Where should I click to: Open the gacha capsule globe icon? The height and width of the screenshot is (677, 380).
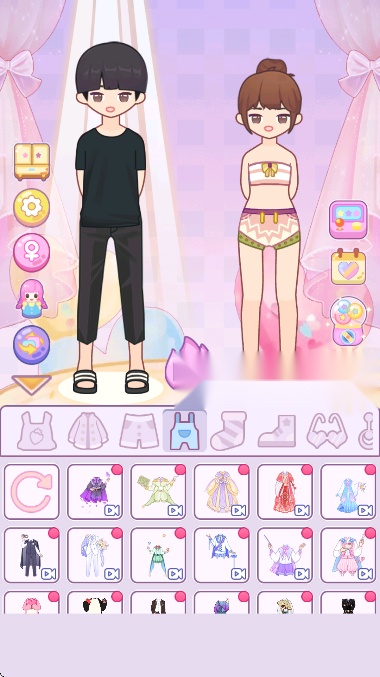pos(348,321)
